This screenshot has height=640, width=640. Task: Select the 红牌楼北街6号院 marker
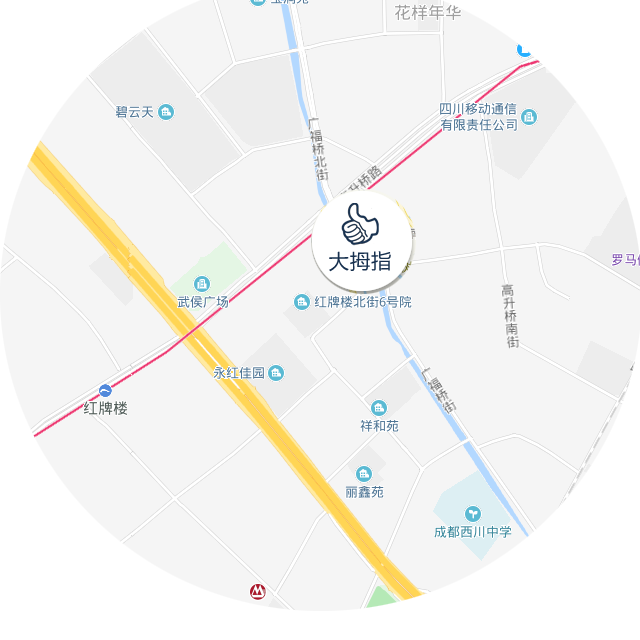click(301, 302)
